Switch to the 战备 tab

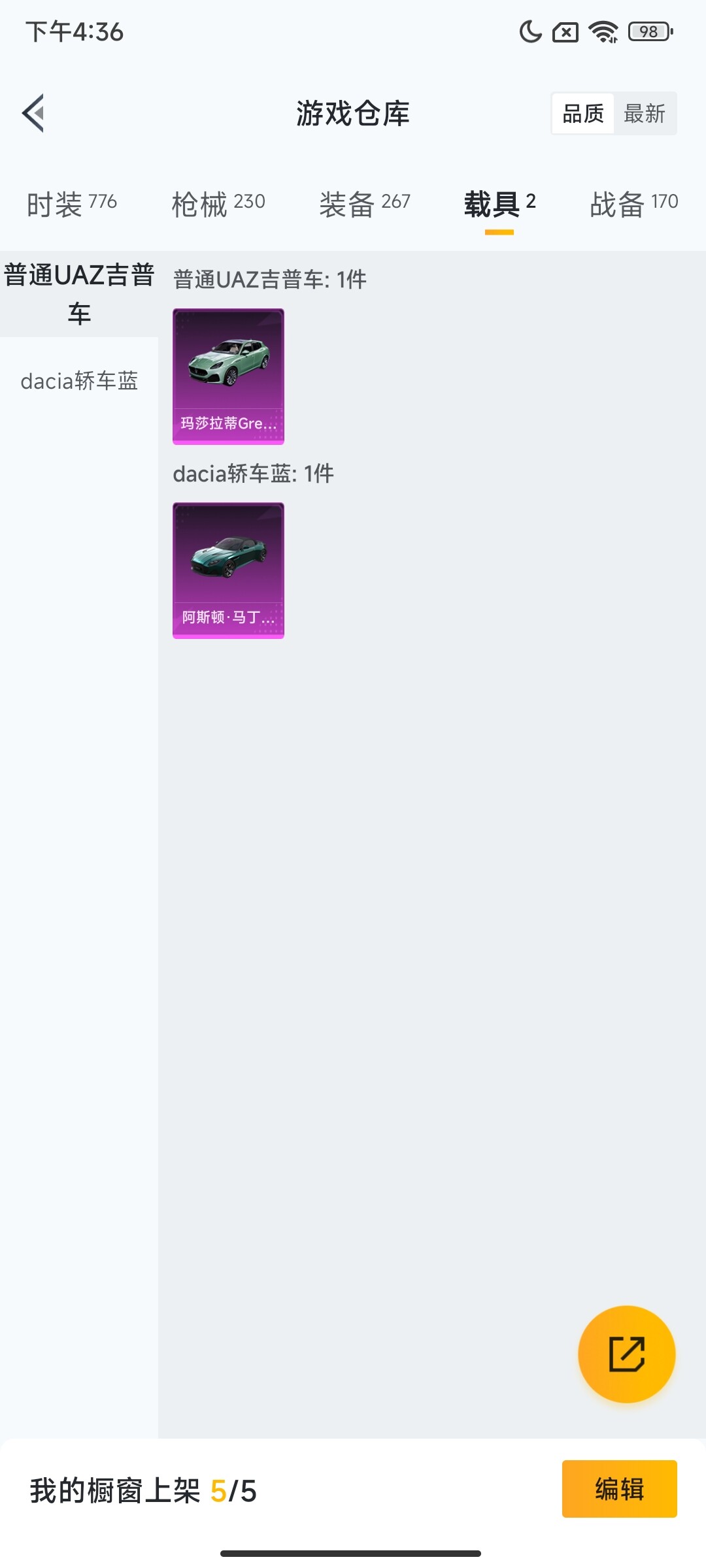coord(633,204)
